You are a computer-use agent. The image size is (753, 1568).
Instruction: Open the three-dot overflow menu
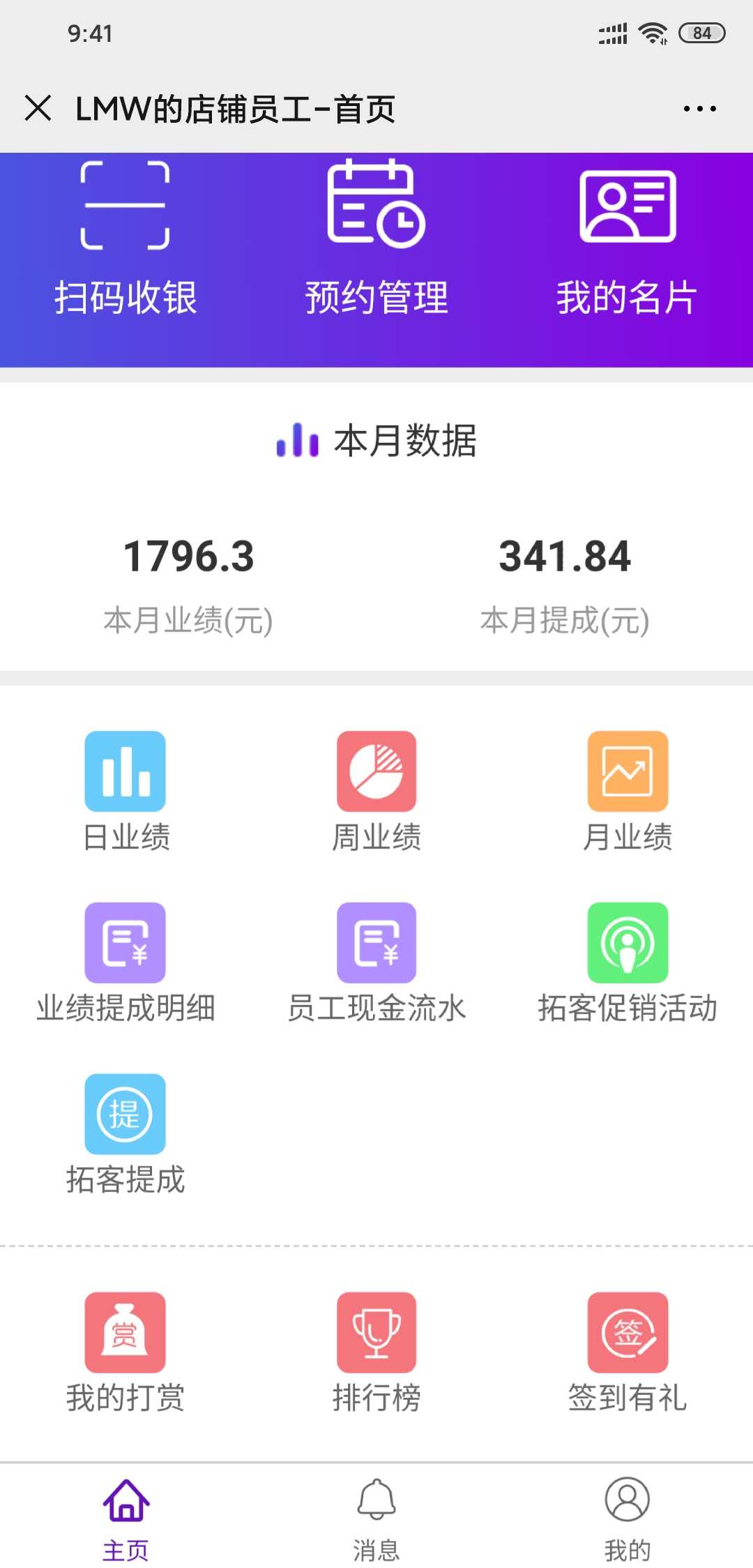click(x=699, y=109)
